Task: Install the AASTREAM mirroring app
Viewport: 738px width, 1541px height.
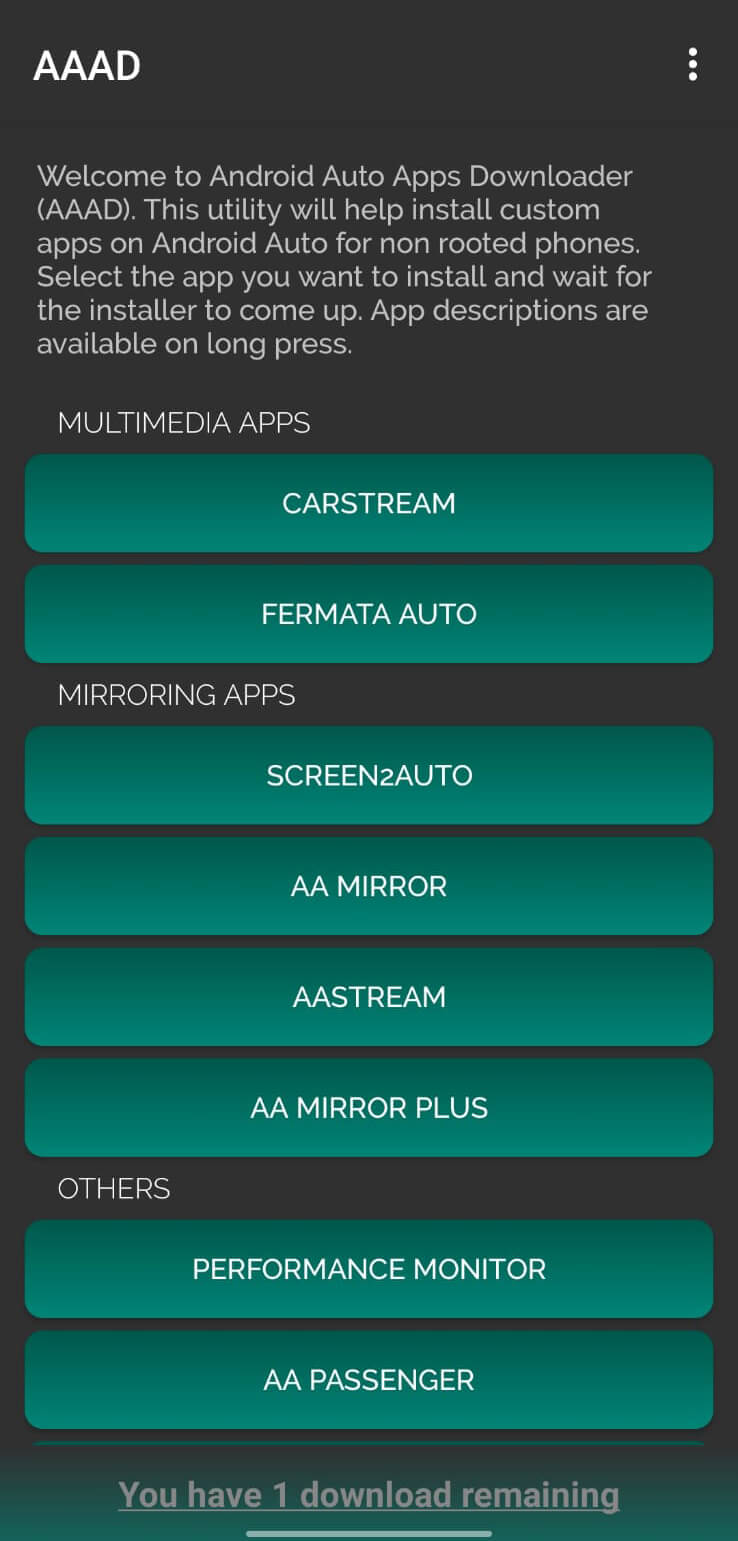Action: tap(369, 997)
